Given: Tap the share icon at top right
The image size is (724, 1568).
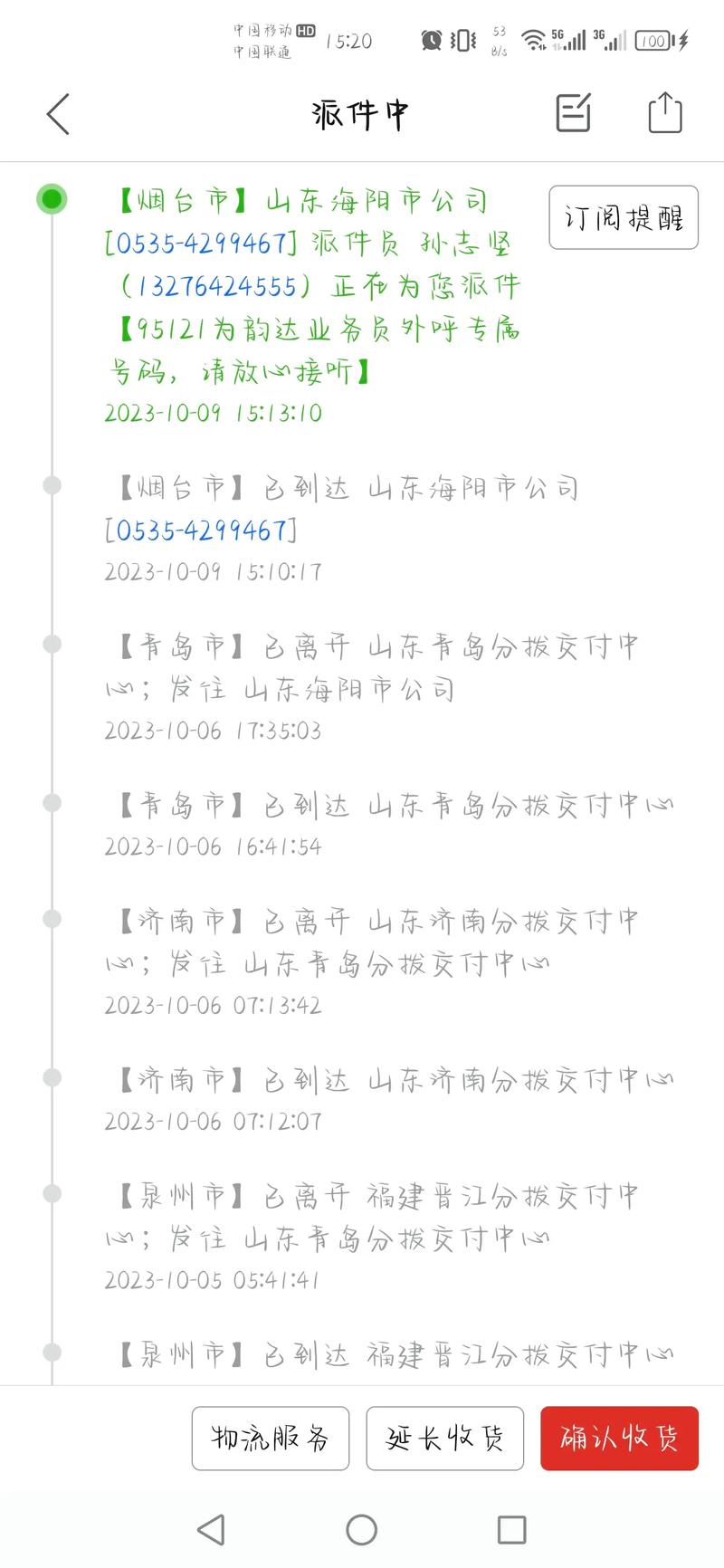Looking at the screenshot, I should pos(665,112).
